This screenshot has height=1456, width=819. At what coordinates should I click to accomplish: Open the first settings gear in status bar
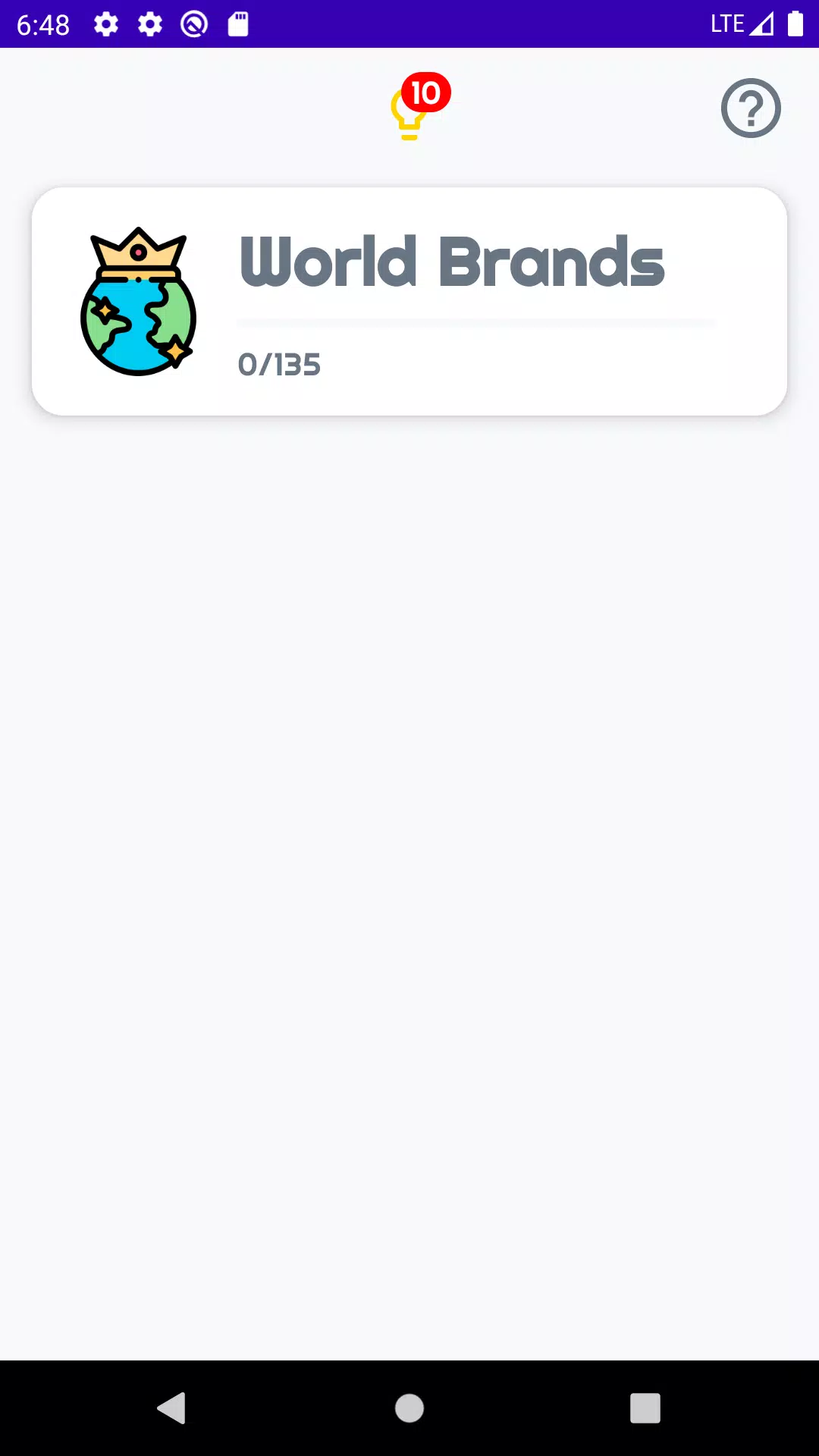[105, 23]
